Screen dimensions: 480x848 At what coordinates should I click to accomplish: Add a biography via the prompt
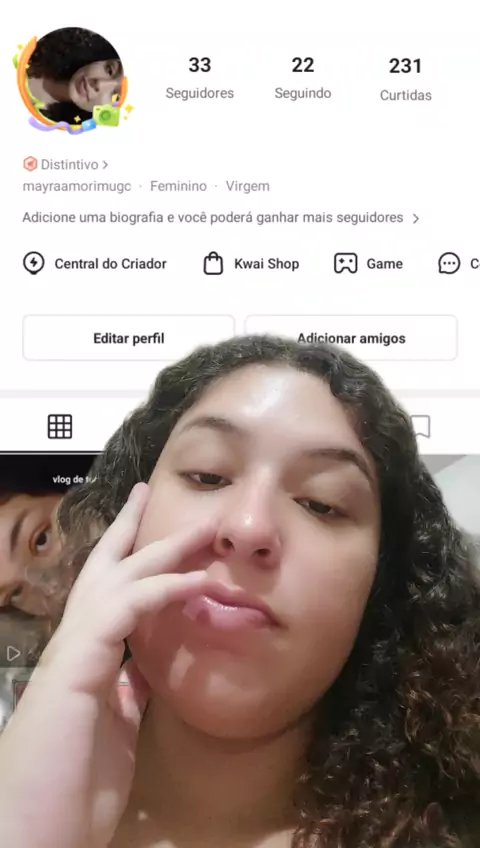click(221, 218)
